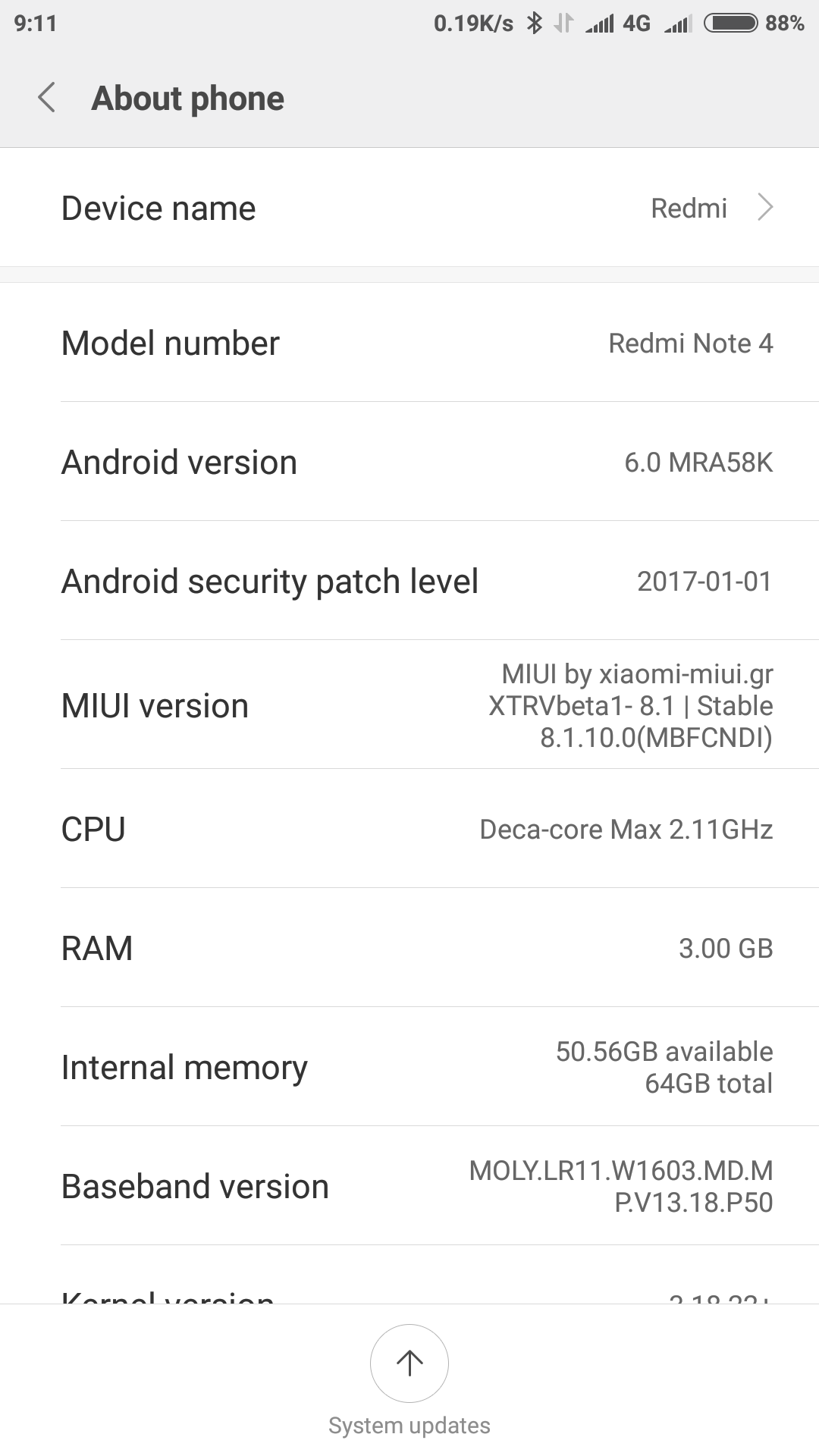This screenshot has height=1456, width=819.
Task: Tap the Model number row
Action: [409, 343]
